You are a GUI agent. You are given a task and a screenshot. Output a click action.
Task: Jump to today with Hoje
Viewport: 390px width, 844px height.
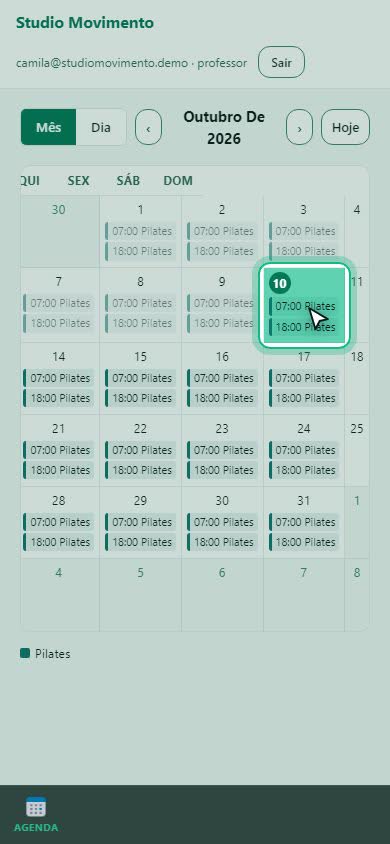pyautogui.click(x=345, y=128)
